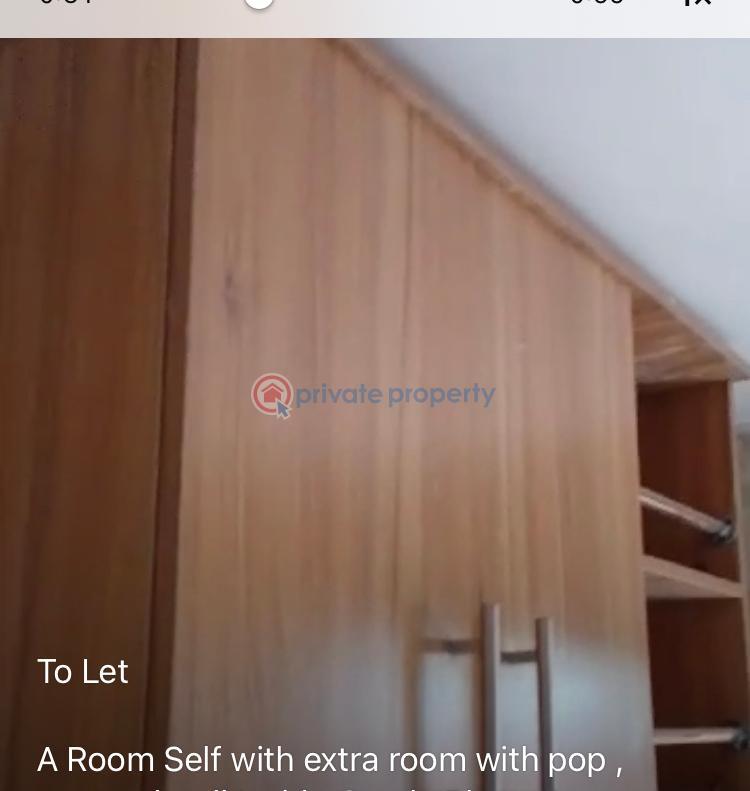
Task: Open the Private Property watermark link
Action: [373, 394]
